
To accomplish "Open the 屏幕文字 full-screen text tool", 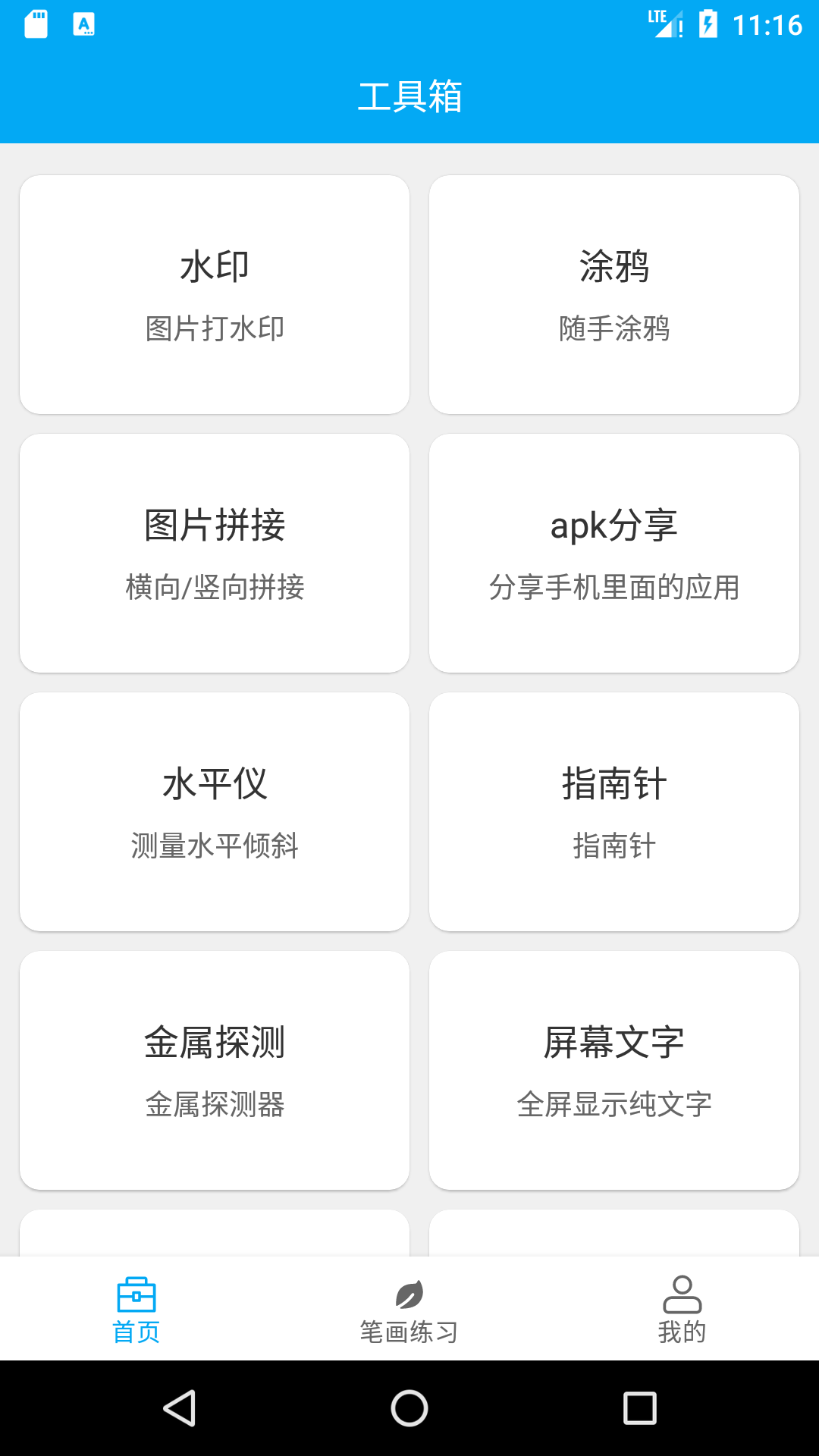I will point(614,1070).
